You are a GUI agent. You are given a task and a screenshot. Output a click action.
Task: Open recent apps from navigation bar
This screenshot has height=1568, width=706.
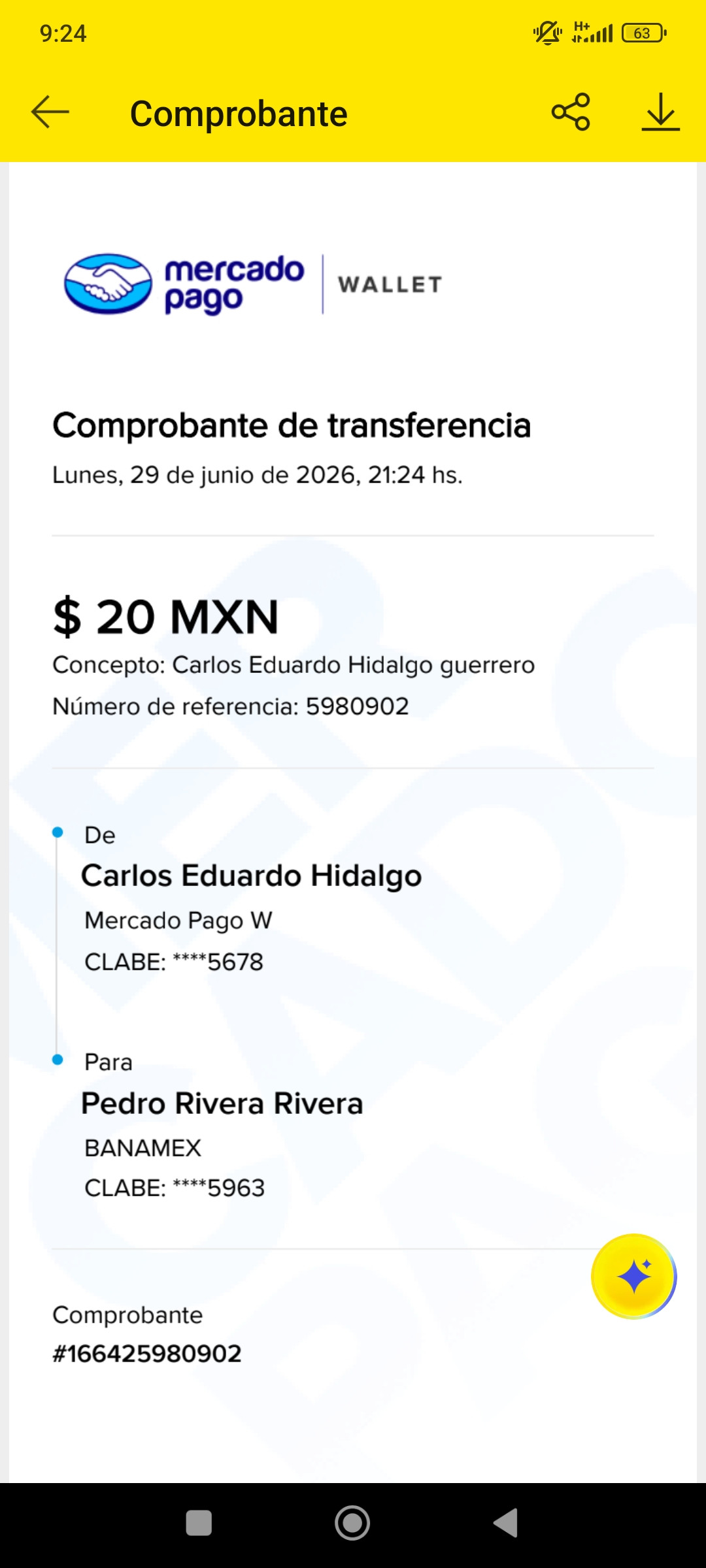pyautogui.click(x=199, y=1523)
